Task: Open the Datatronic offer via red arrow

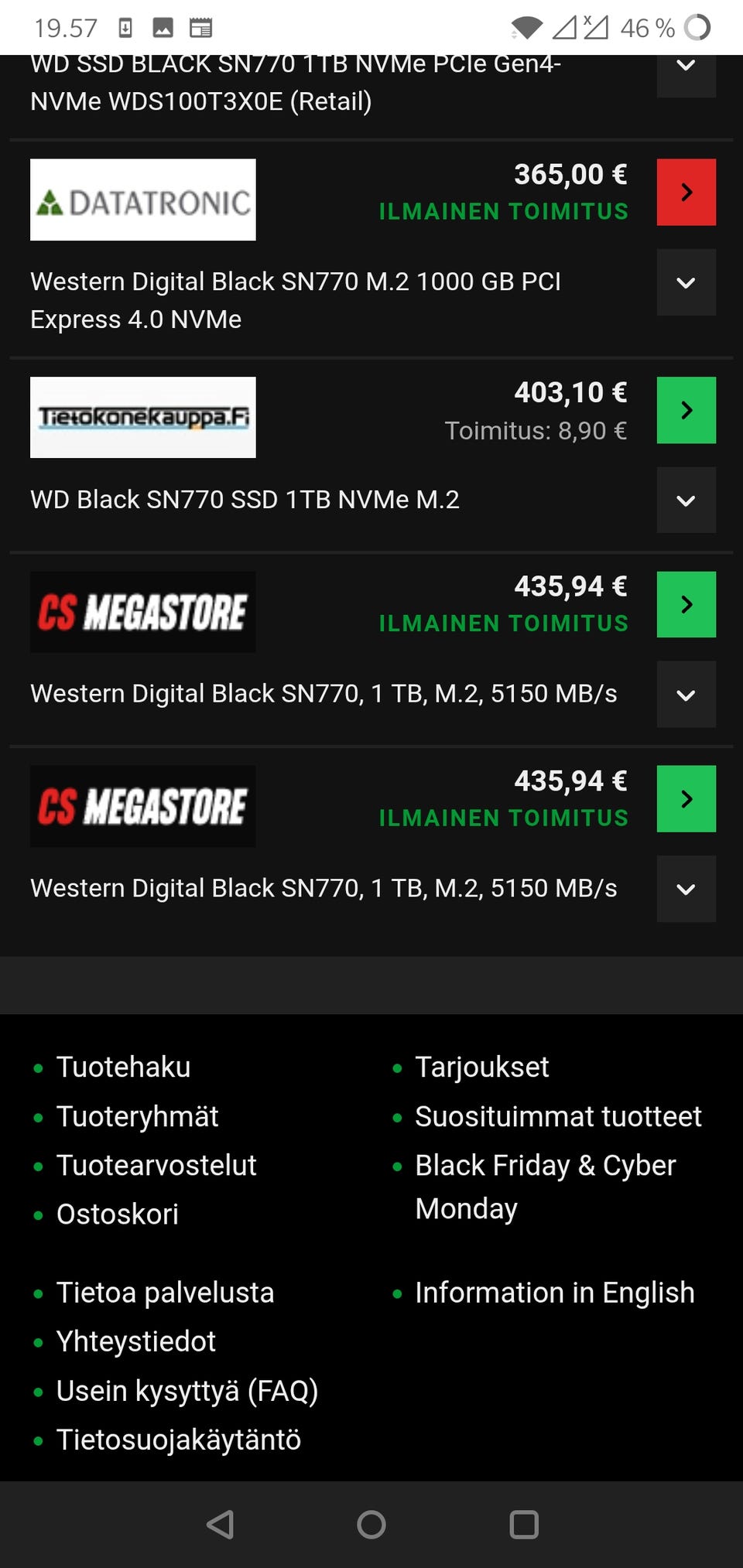Action: pos(686,192)
